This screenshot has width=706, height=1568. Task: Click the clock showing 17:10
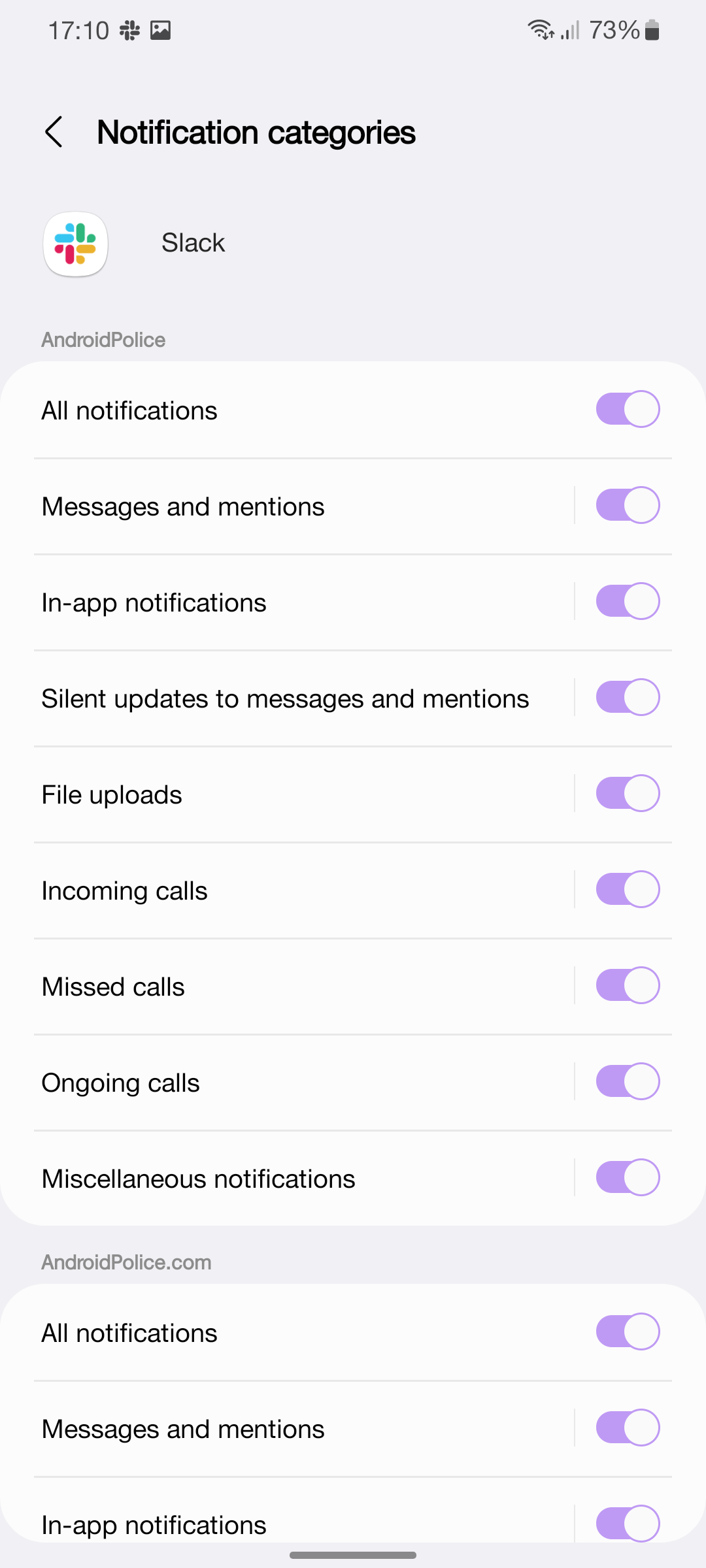(80, 29)
